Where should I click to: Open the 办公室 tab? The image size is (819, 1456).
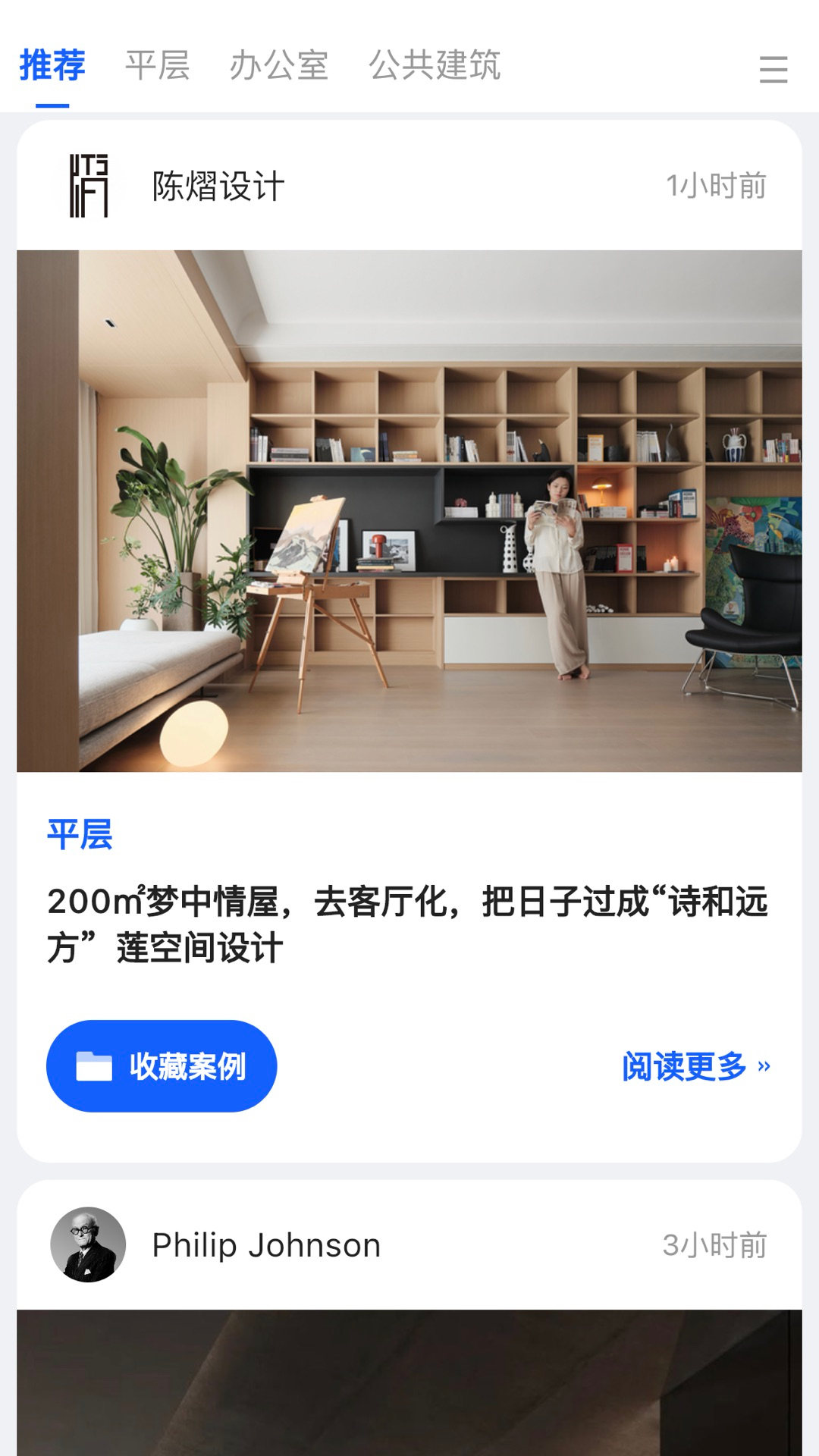pos(280,67)
